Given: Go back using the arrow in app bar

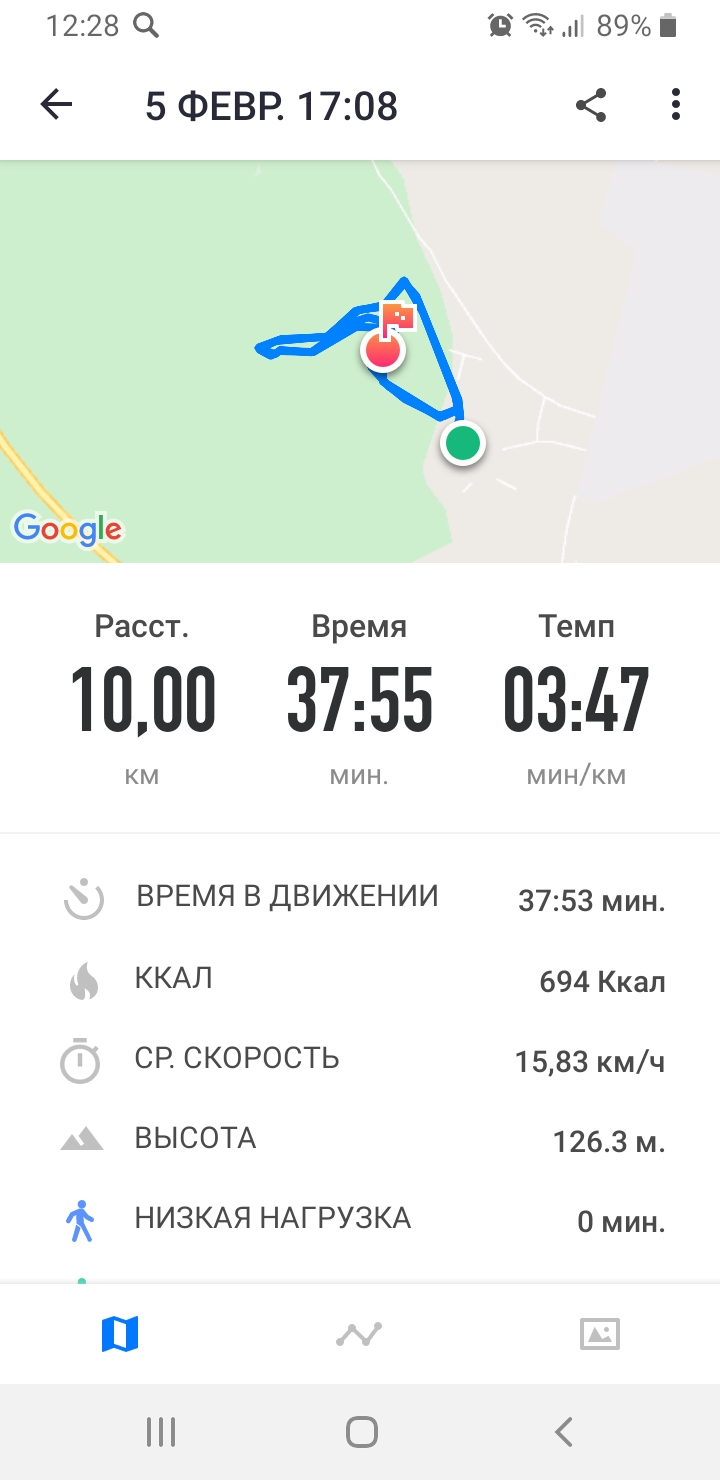Looking at the screenshot, I should click(x=57, y=105).
